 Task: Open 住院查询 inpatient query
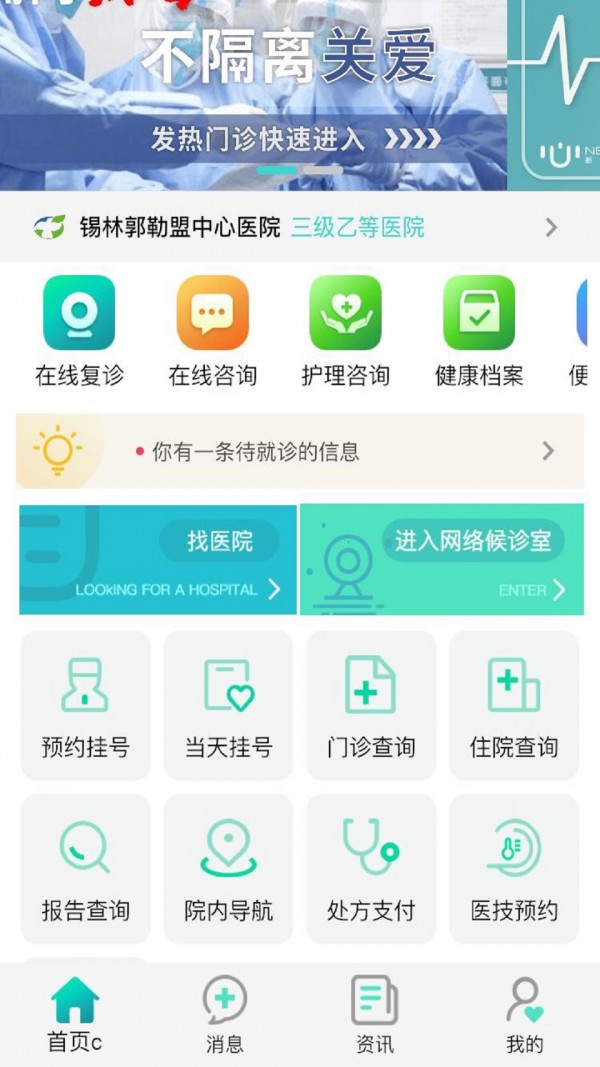pos(514,705)
